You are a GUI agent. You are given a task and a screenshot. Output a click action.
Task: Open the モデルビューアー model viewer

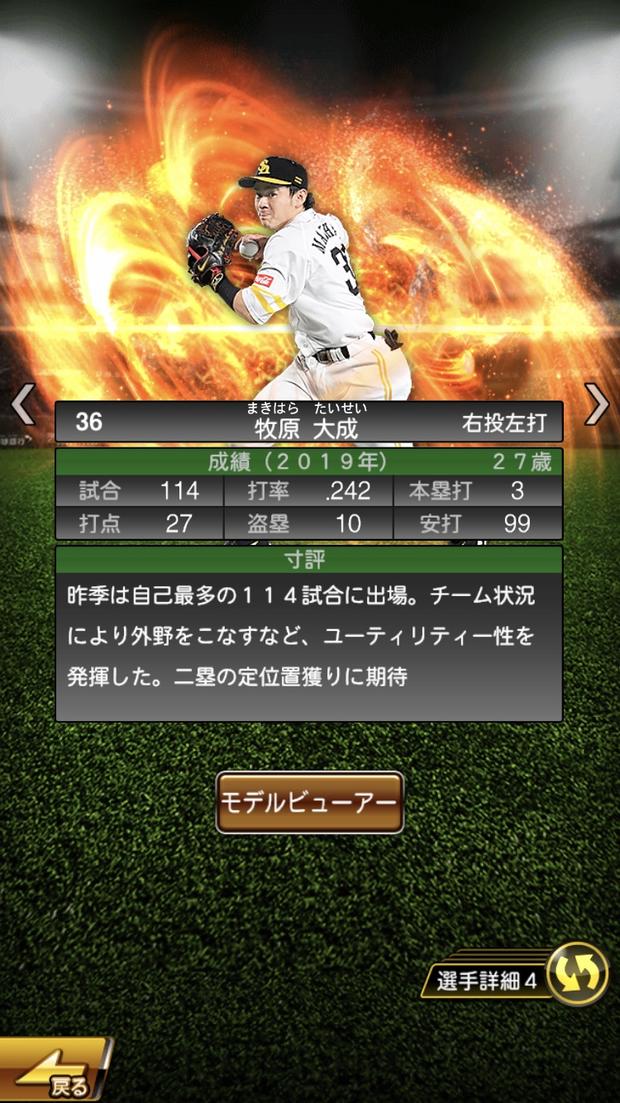click(x=310, y=802)
